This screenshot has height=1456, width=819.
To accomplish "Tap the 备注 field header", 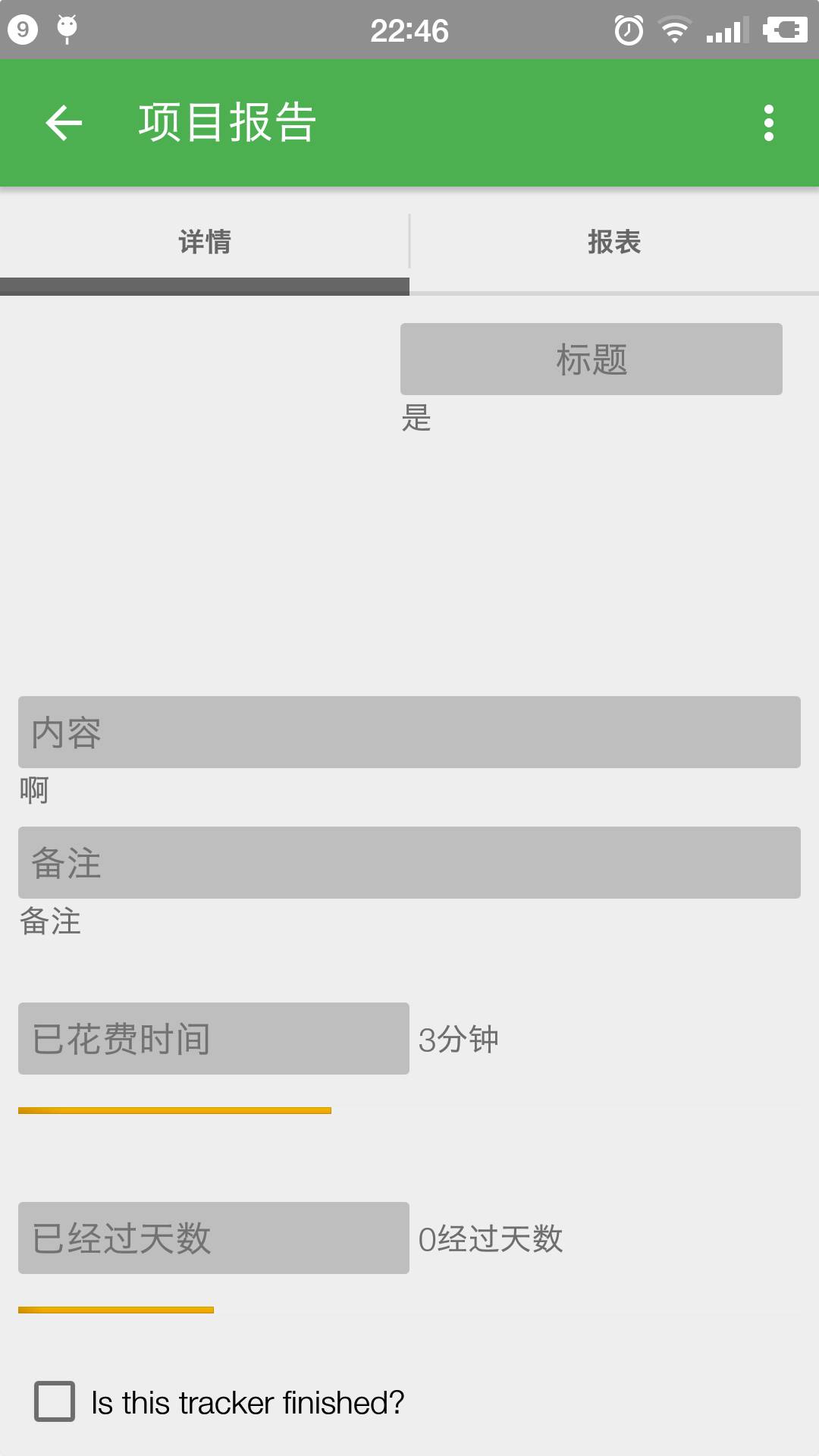I will (409, 862).
